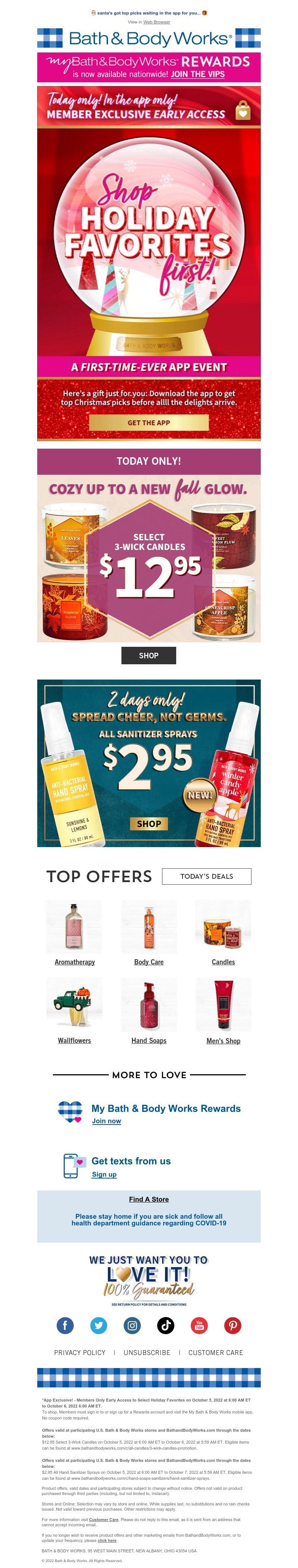Shop the 3-wick candles deal
The image size is (298, 1568).
pos(149,656)
